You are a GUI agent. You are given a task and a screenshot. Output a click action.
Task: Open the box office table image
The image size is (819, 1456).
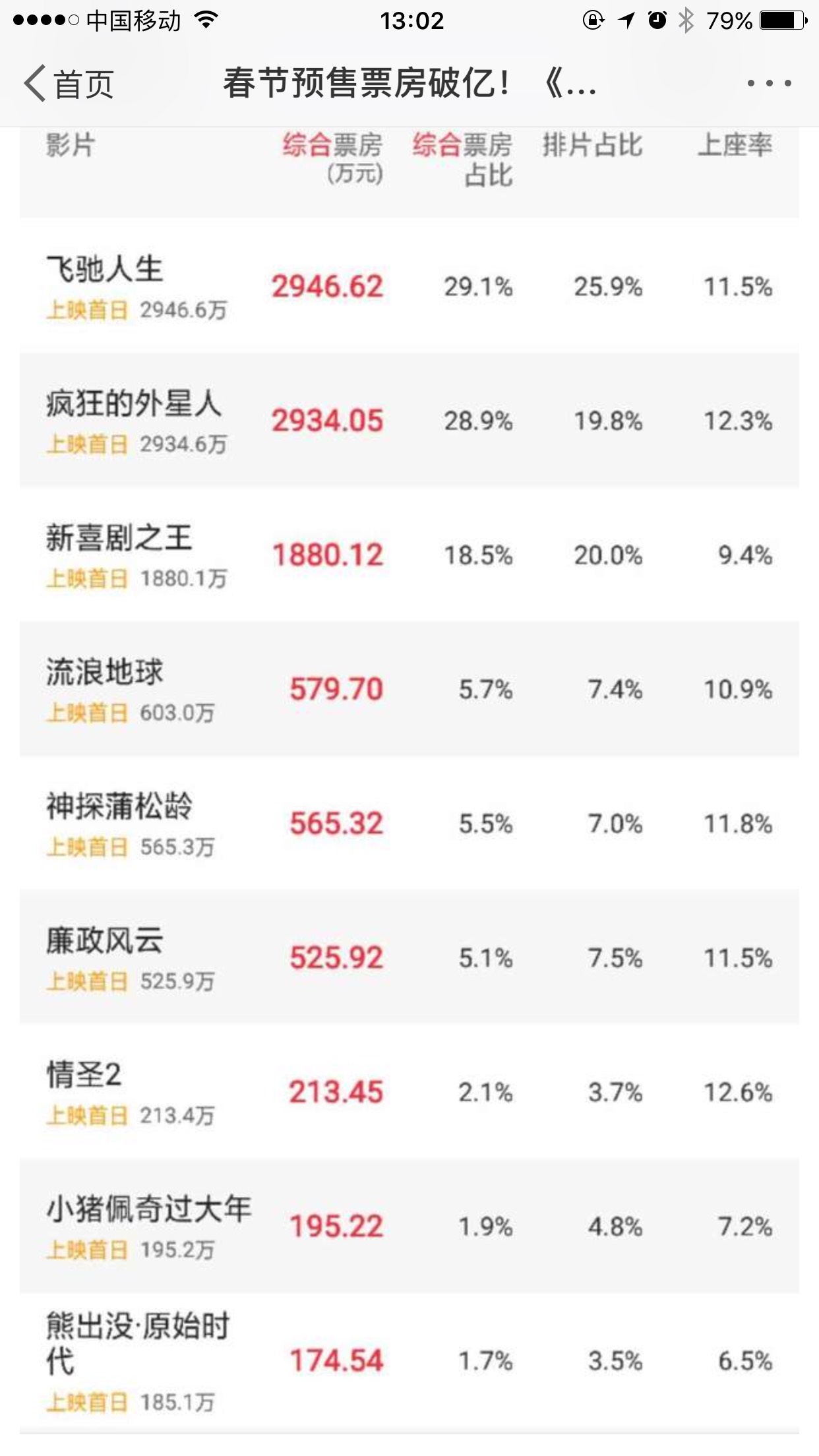409,778
